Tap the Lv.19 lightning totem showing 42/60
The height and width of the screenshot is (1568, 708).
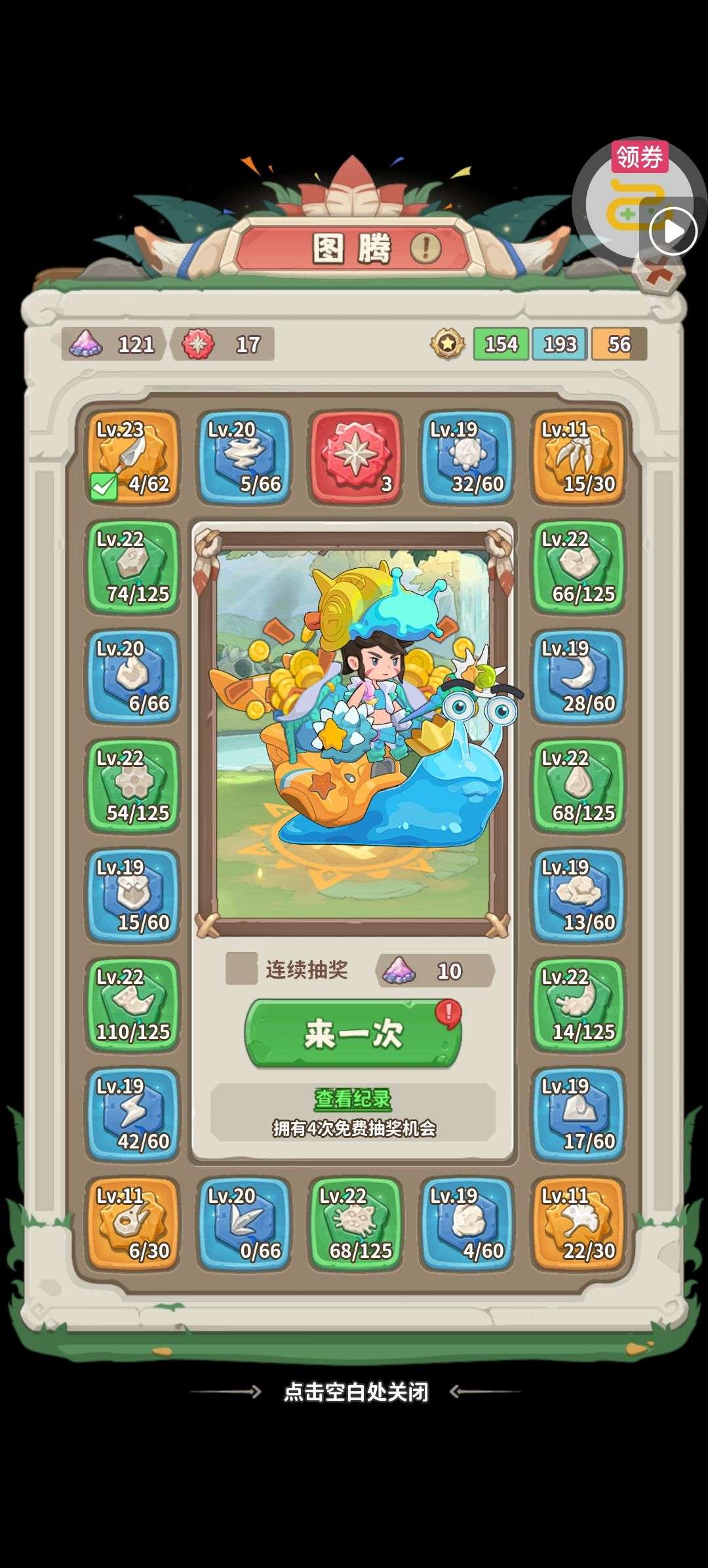coord(133,1114)
